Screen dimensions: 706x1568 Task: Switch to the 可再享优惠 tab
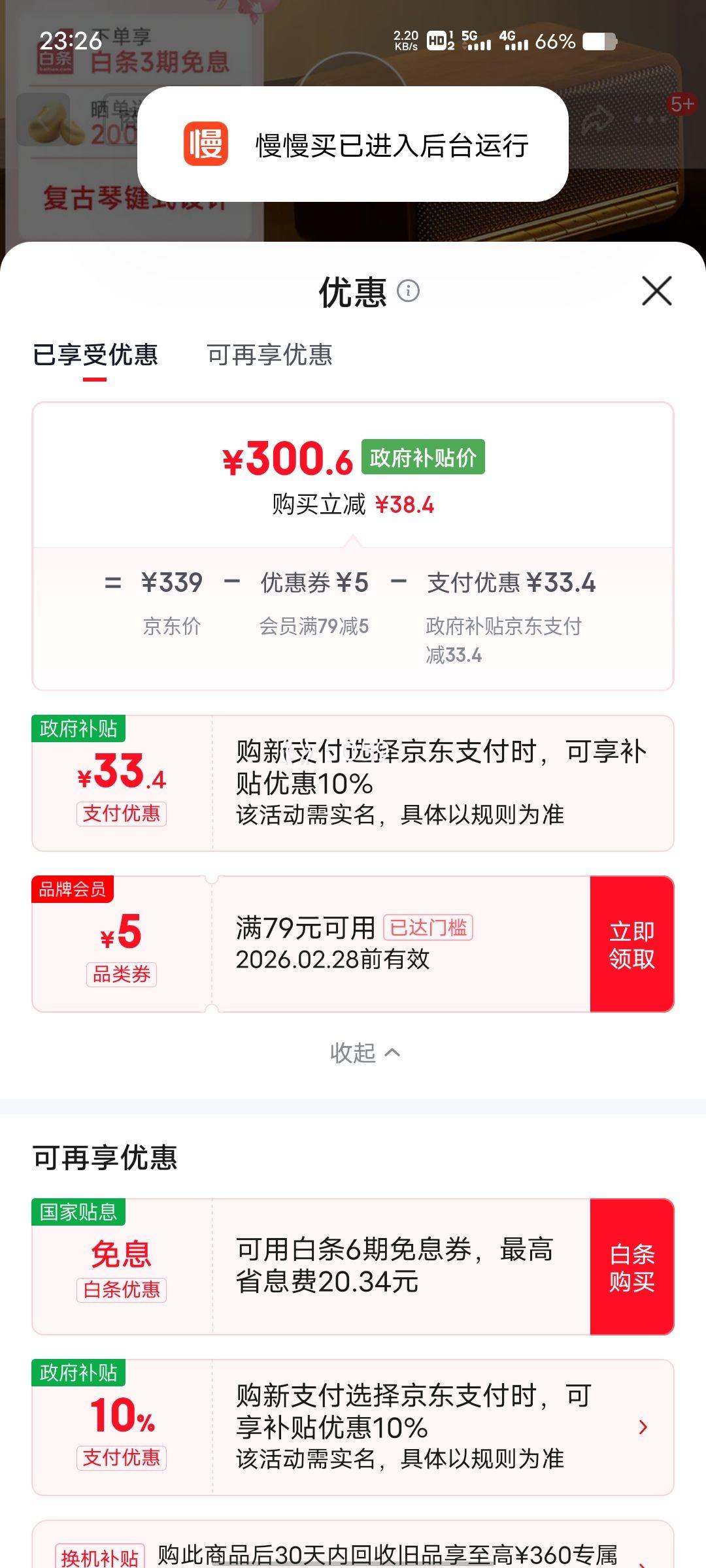(x=269, y=354)
